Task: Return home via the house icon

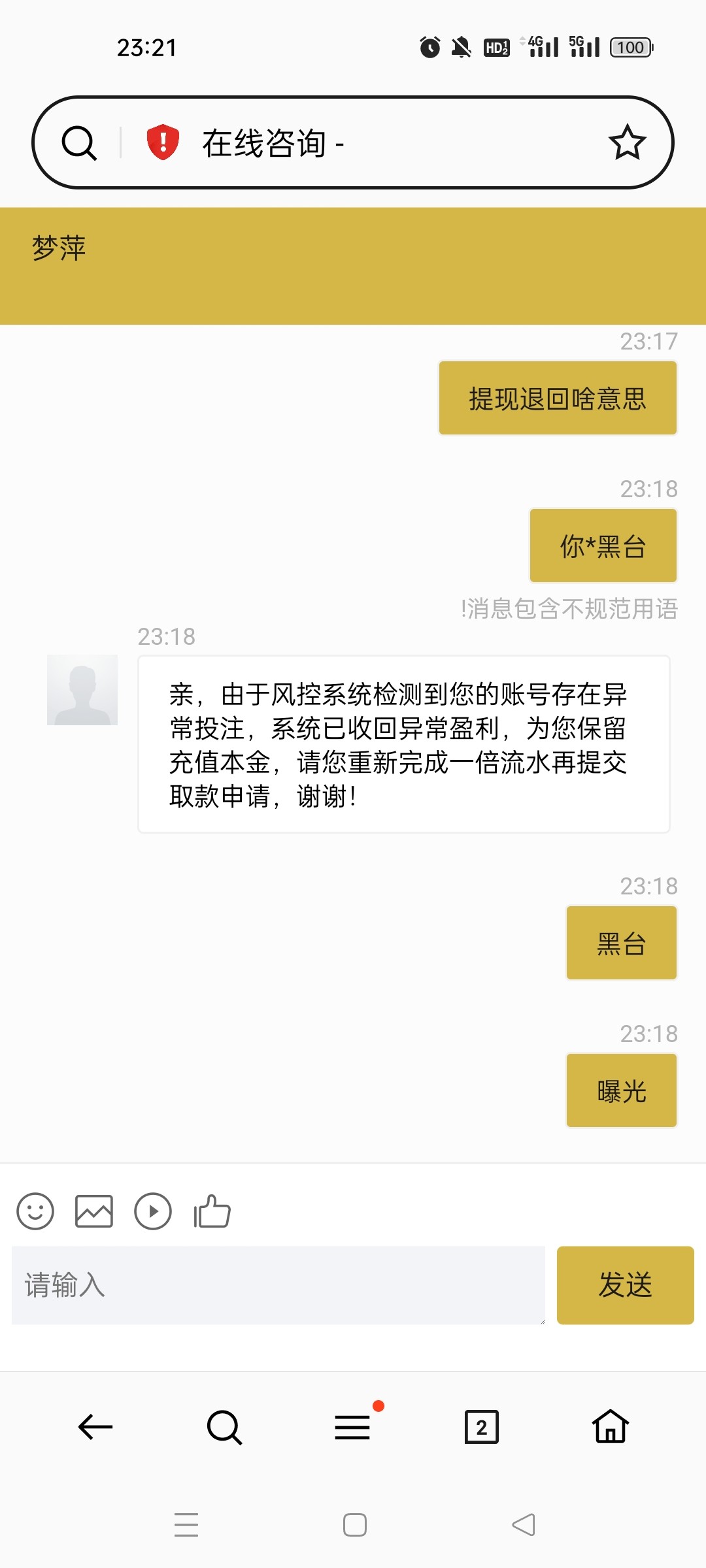Action: click(x=611, y=1428)
